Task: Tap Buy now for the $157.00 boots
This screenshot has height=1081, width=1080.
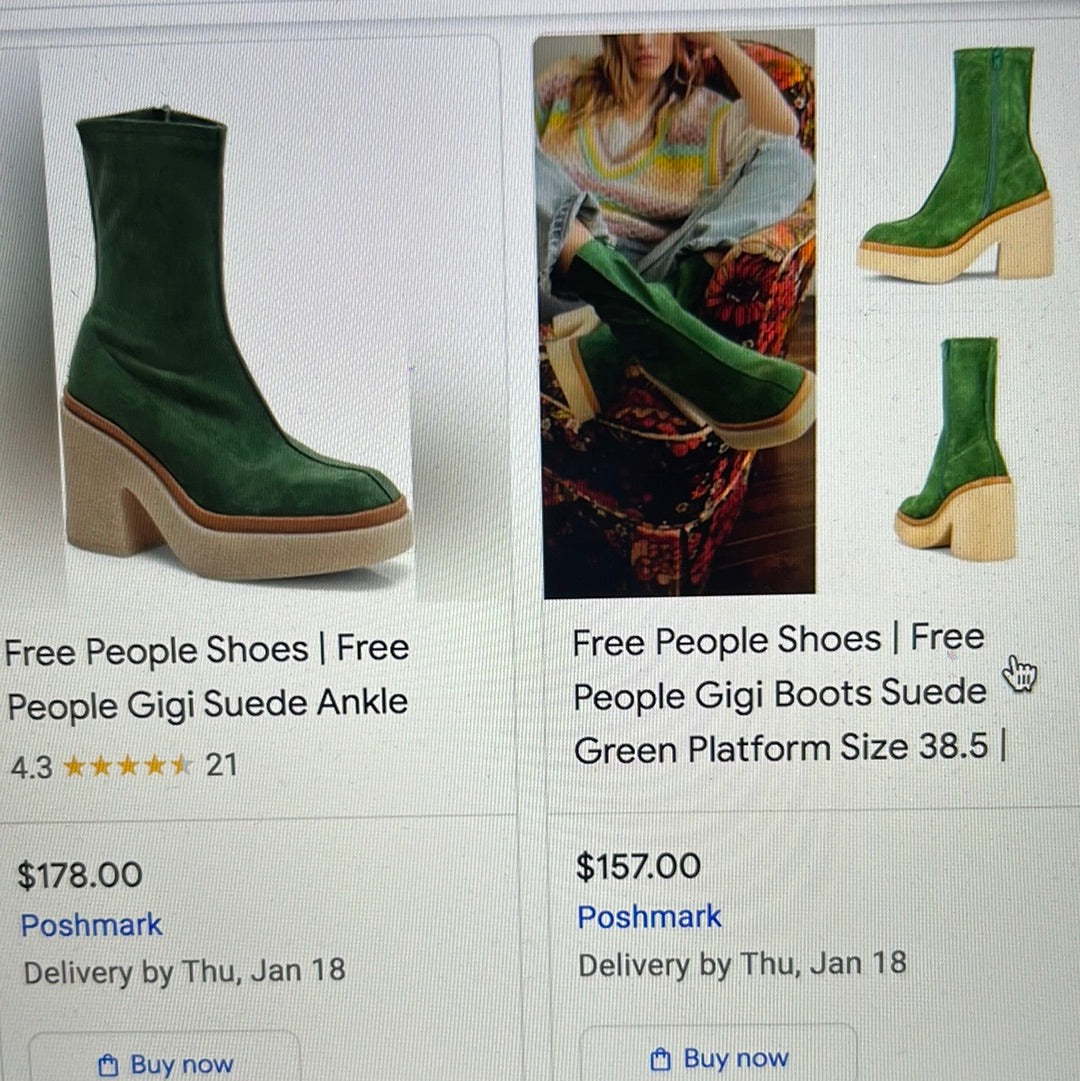Action: coord(718,1058)
